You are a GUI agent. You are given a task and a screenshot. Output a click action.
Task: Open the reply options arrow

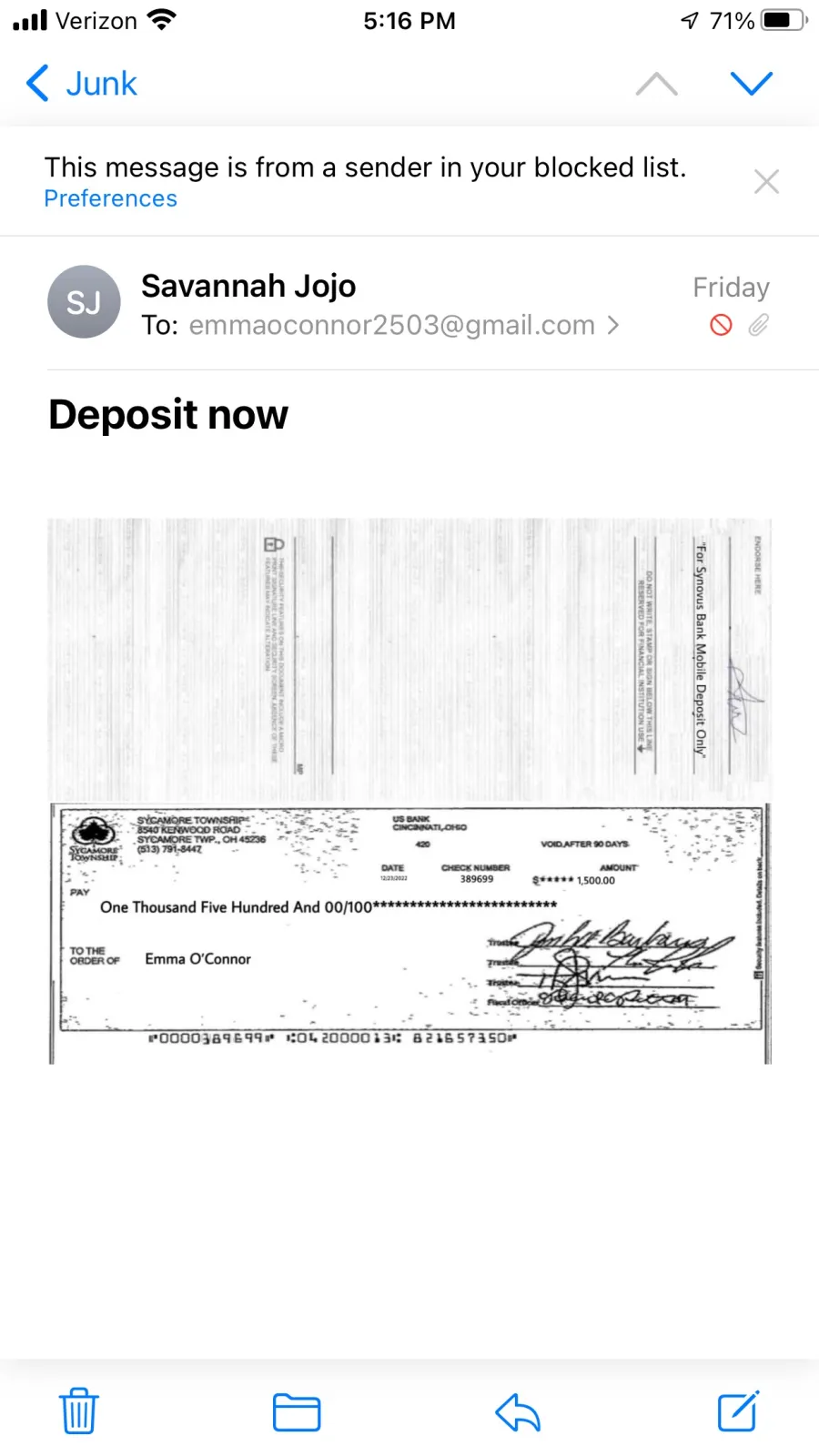[x=518, y=1412]
